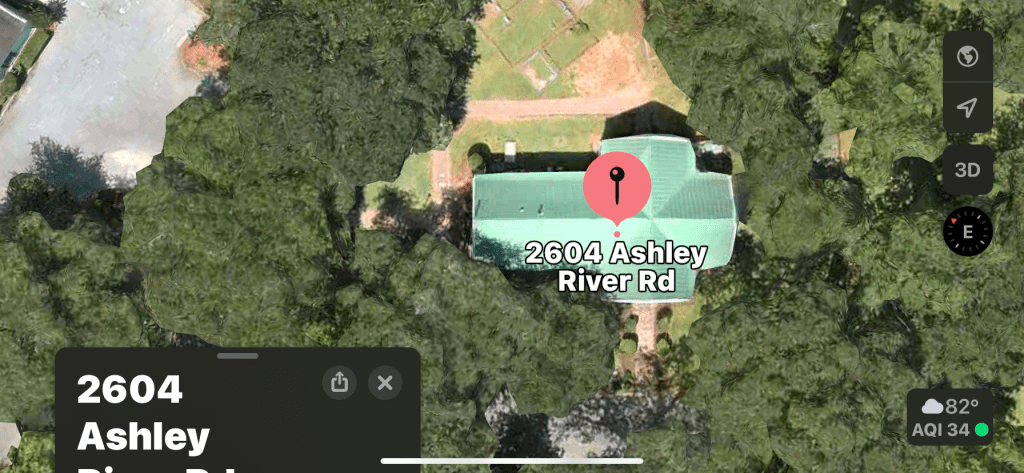Screen dimensions: 1024x473
Task: Open map mode options globe button
Action: click(x=967, y=57)
